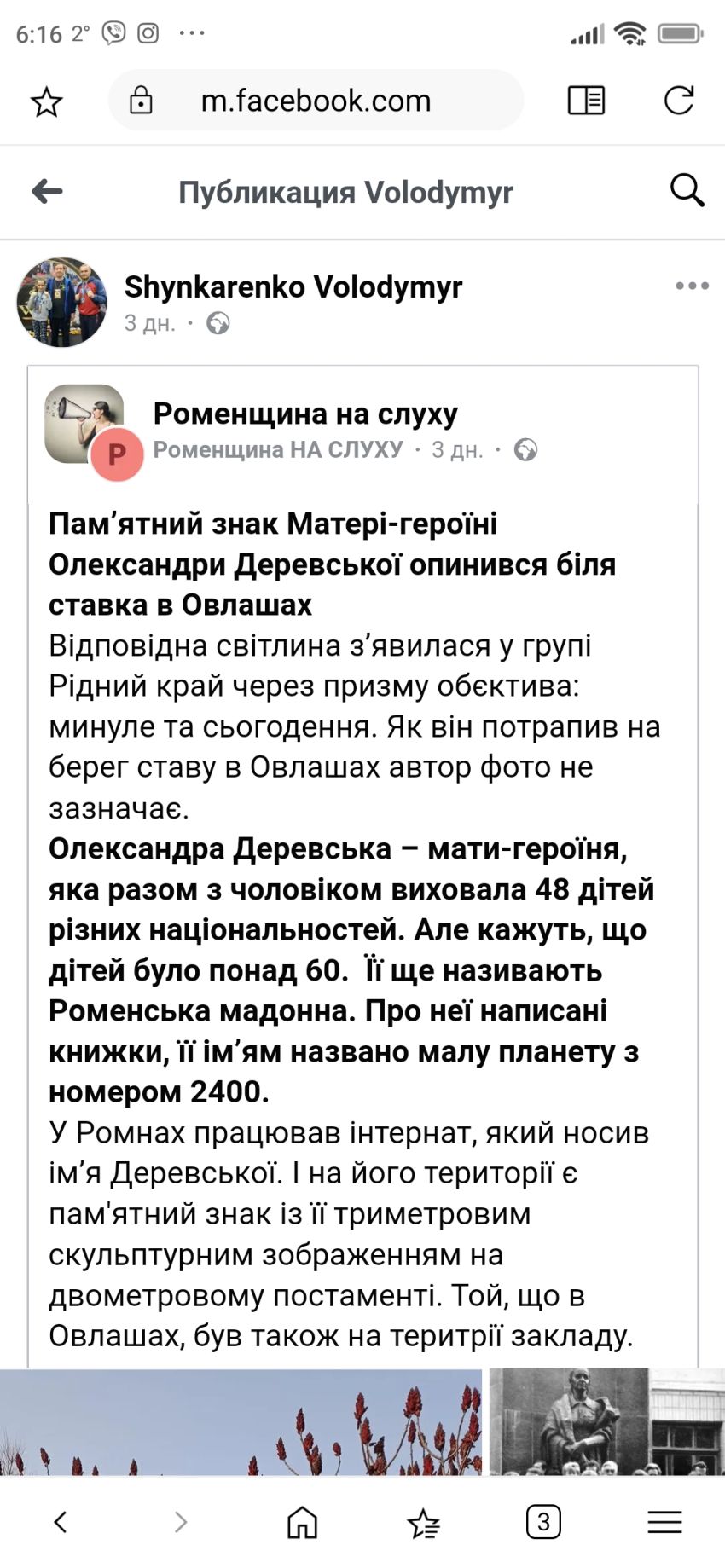Open reader mode in the browser
Screen dimensions: 725x1568
point(586,101)
